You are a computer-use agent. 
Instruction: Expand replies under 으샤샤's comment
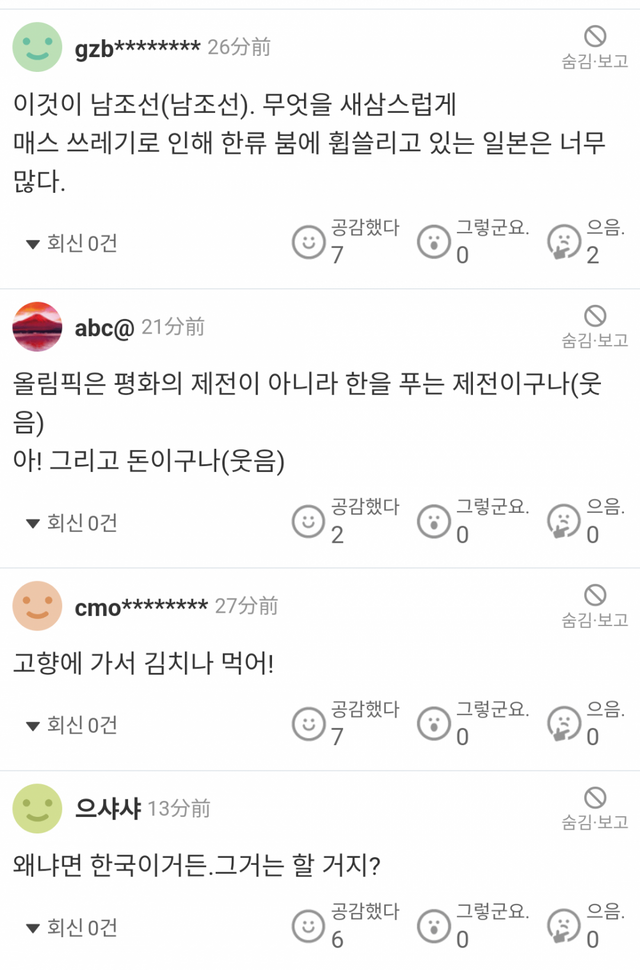tap(72, 927)
